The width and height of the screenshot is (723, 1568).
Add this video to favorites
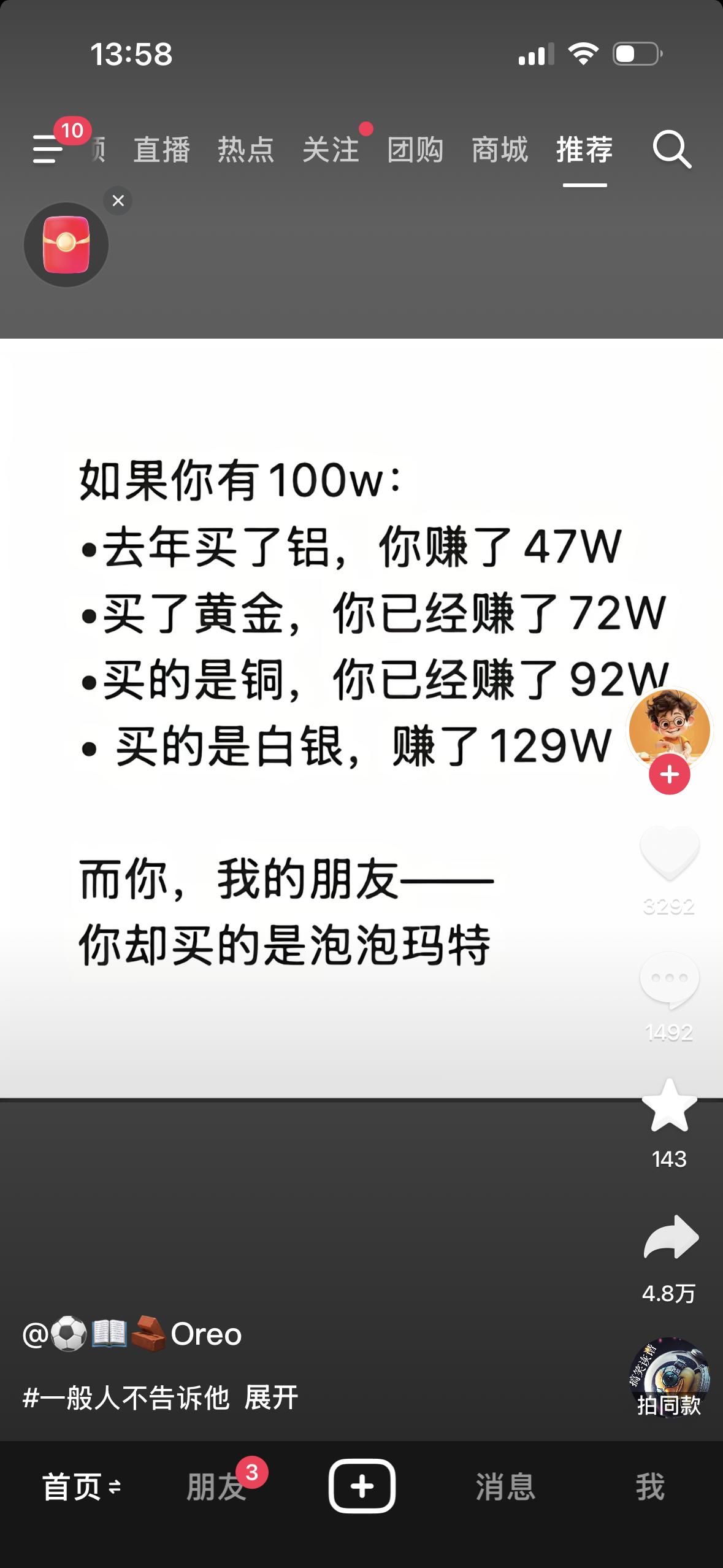(669, 1105)
